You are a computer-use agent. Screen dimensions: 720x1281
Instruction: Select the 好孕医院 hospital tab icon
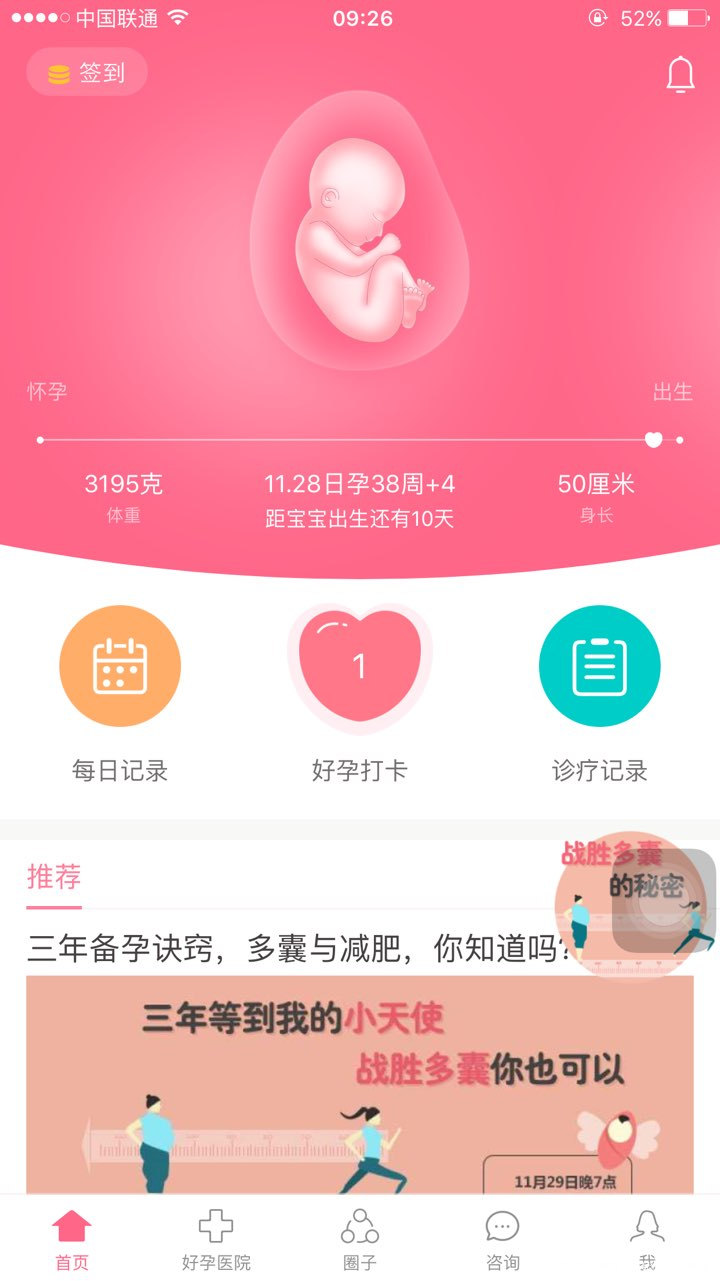(x=215, y=1225)
